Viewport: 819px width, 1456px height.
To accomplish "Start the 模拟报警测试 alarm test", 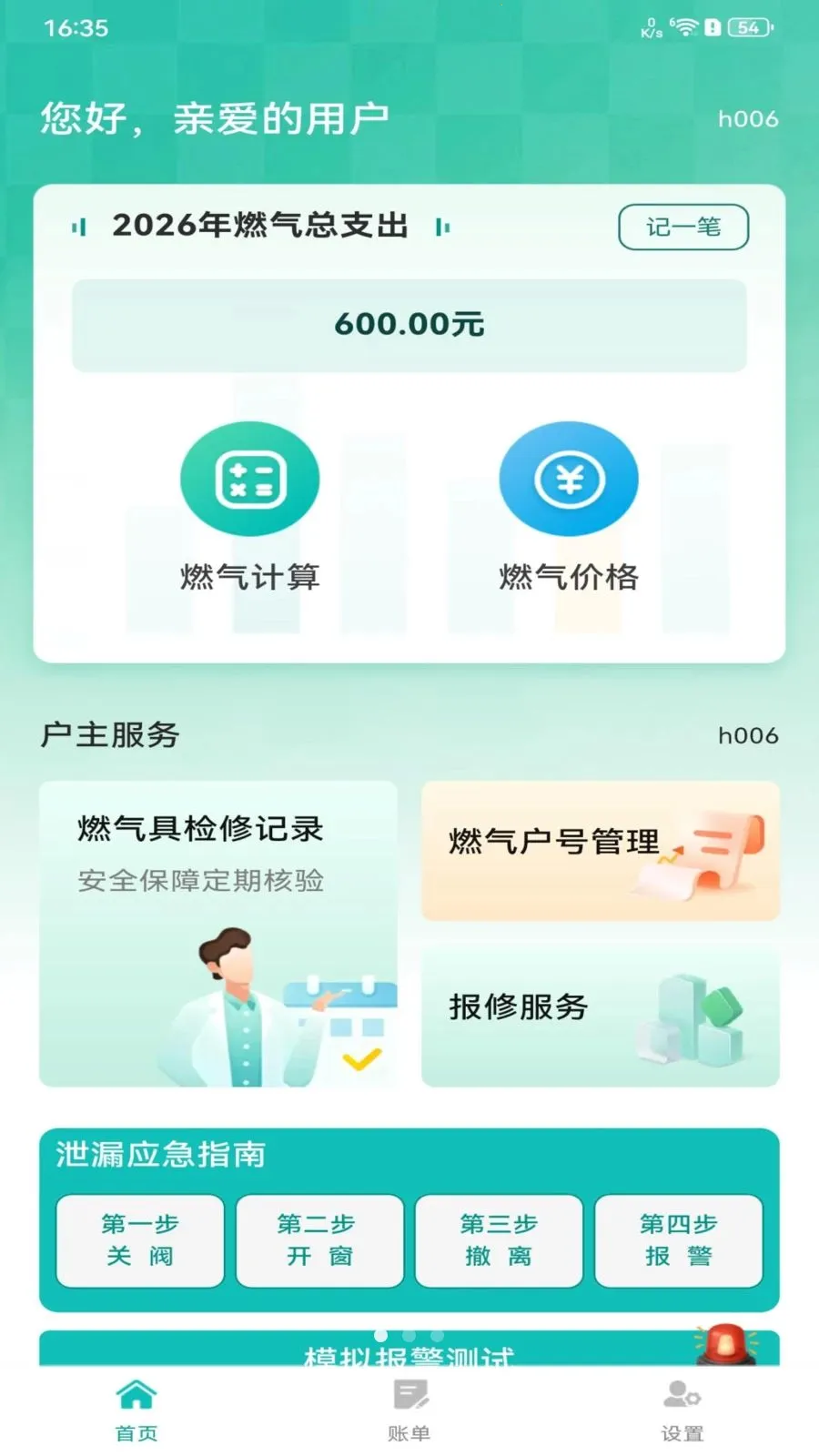I will click(x=409, y=1359).
